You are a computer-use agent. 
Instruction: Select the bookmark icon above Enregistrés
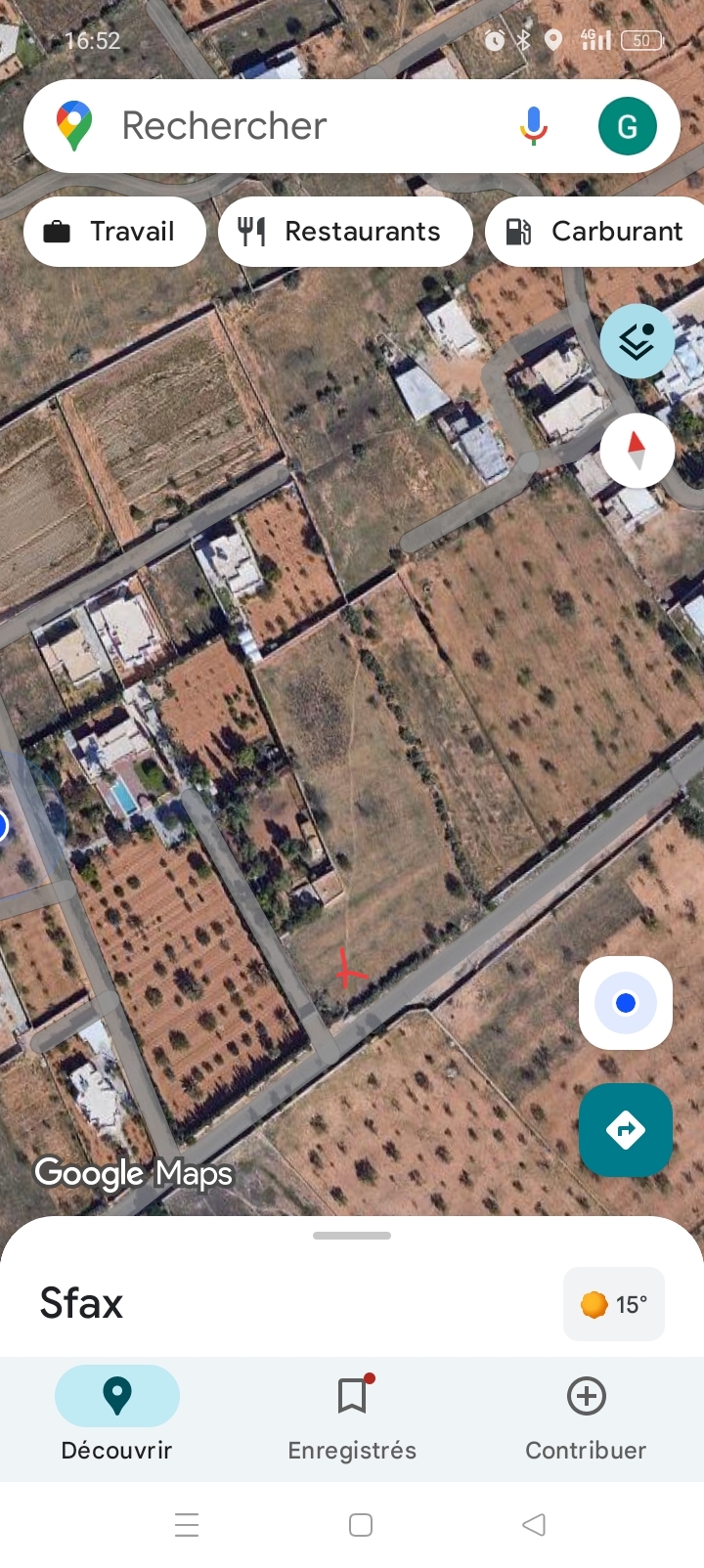tap(352, 1396)
